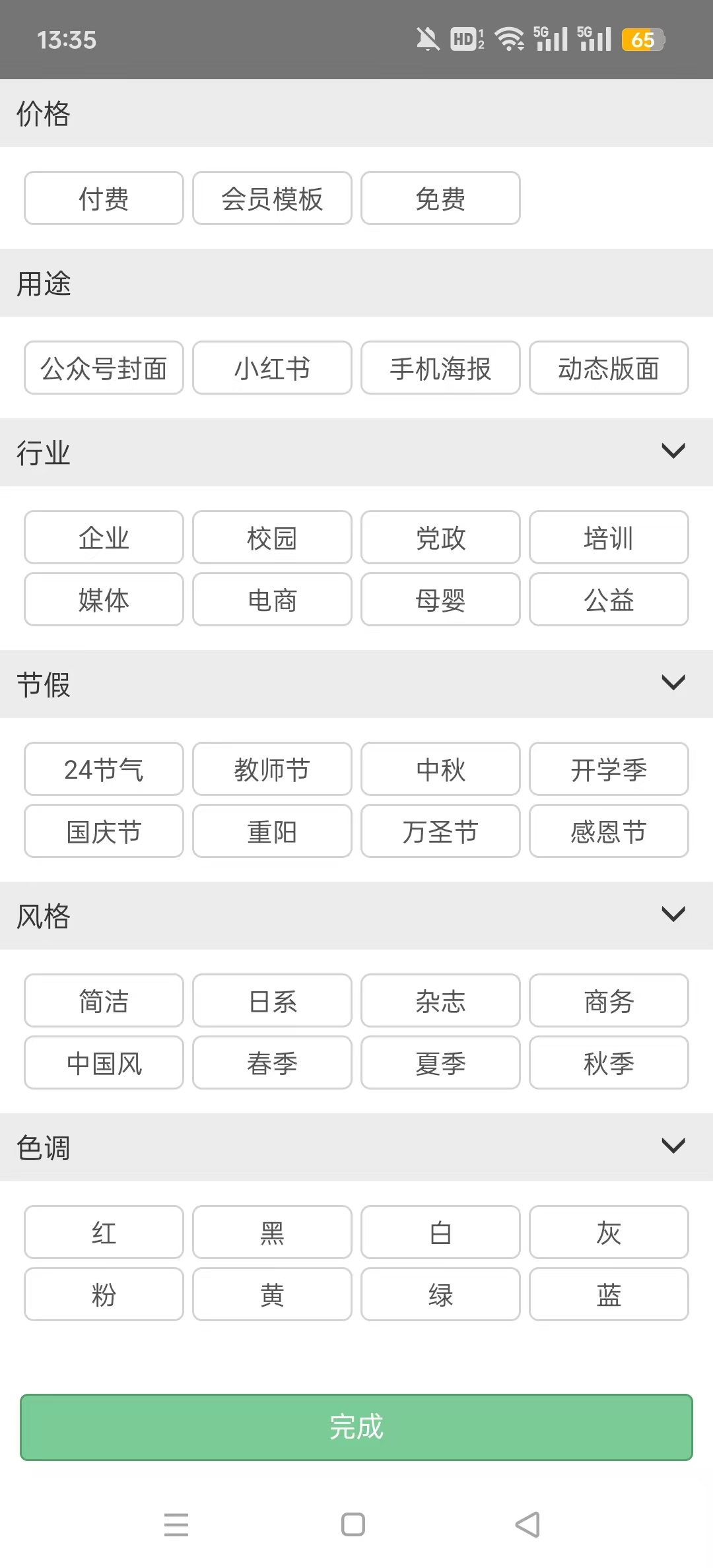This screenshot has height=1568, width=713.
Task: Choose the 中国风 style filter
Action: pyautogui.click(x=103, y=1062)
